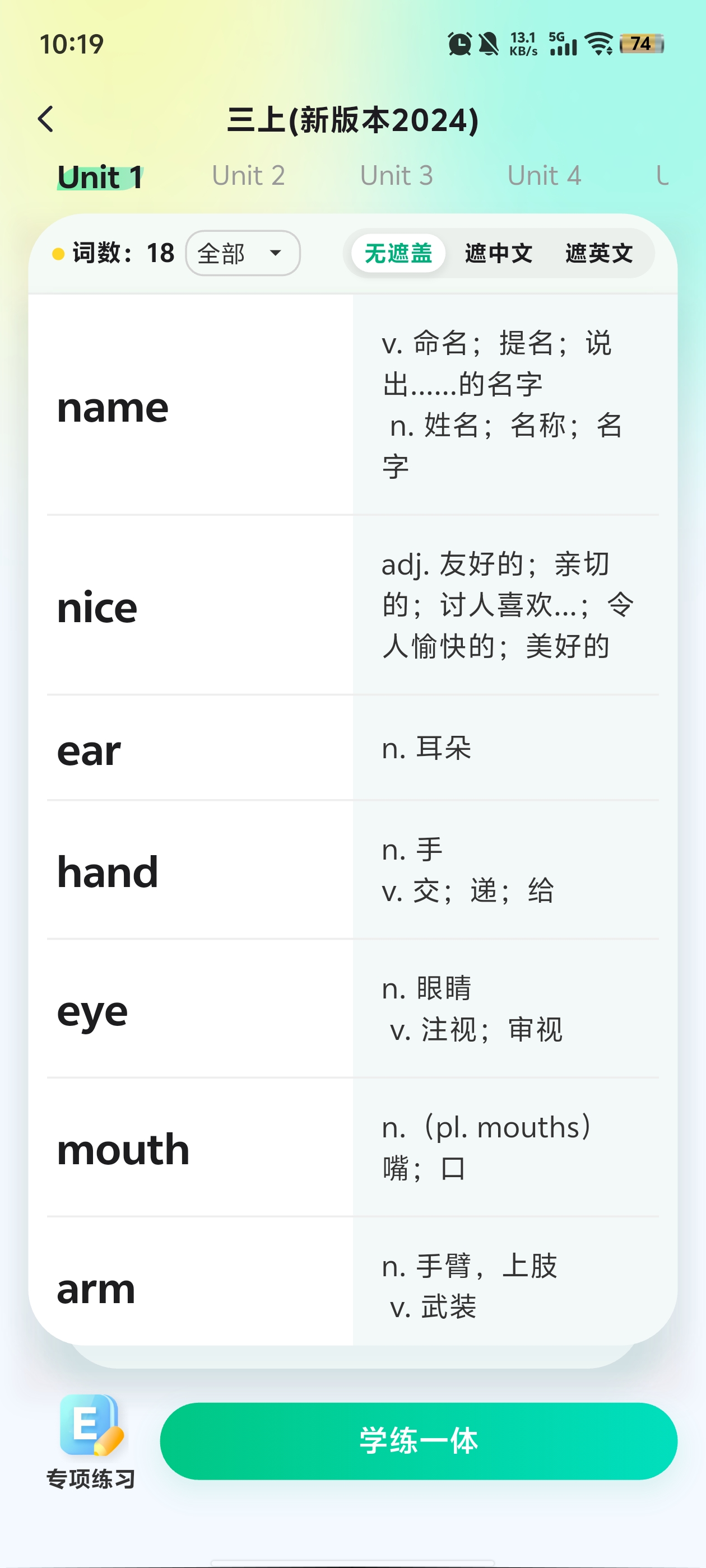Switch to 遮中文 mode

click(498, 253)
